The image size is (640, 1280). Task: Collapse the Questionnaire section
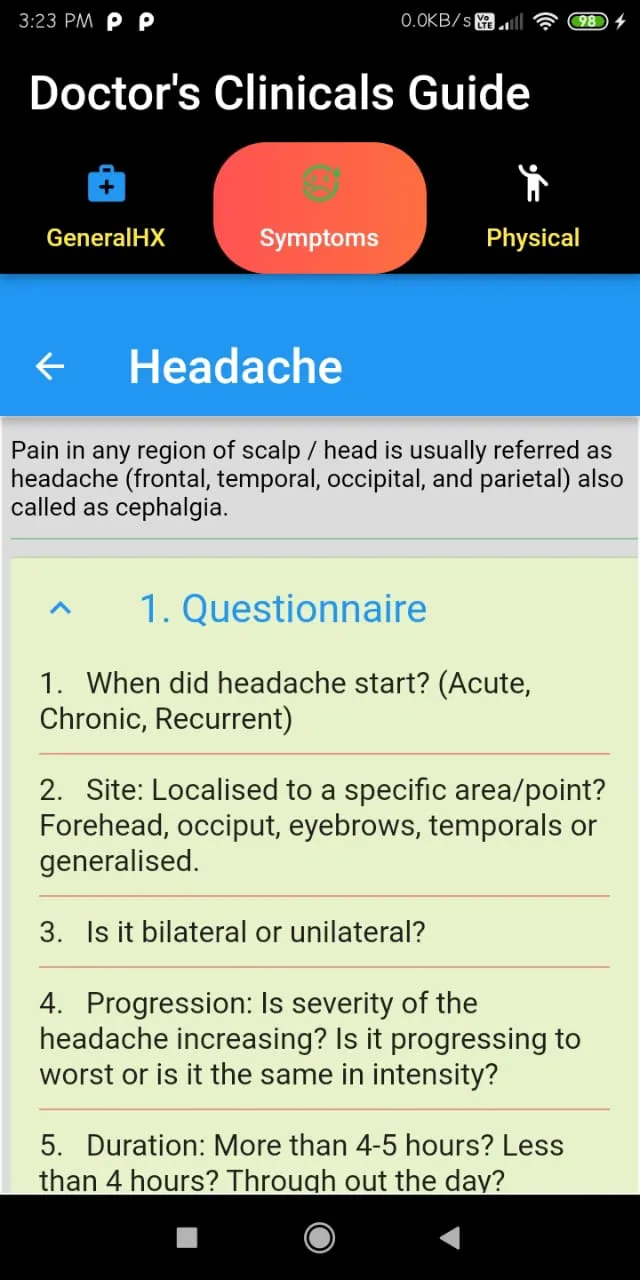(x=61, y=608)
